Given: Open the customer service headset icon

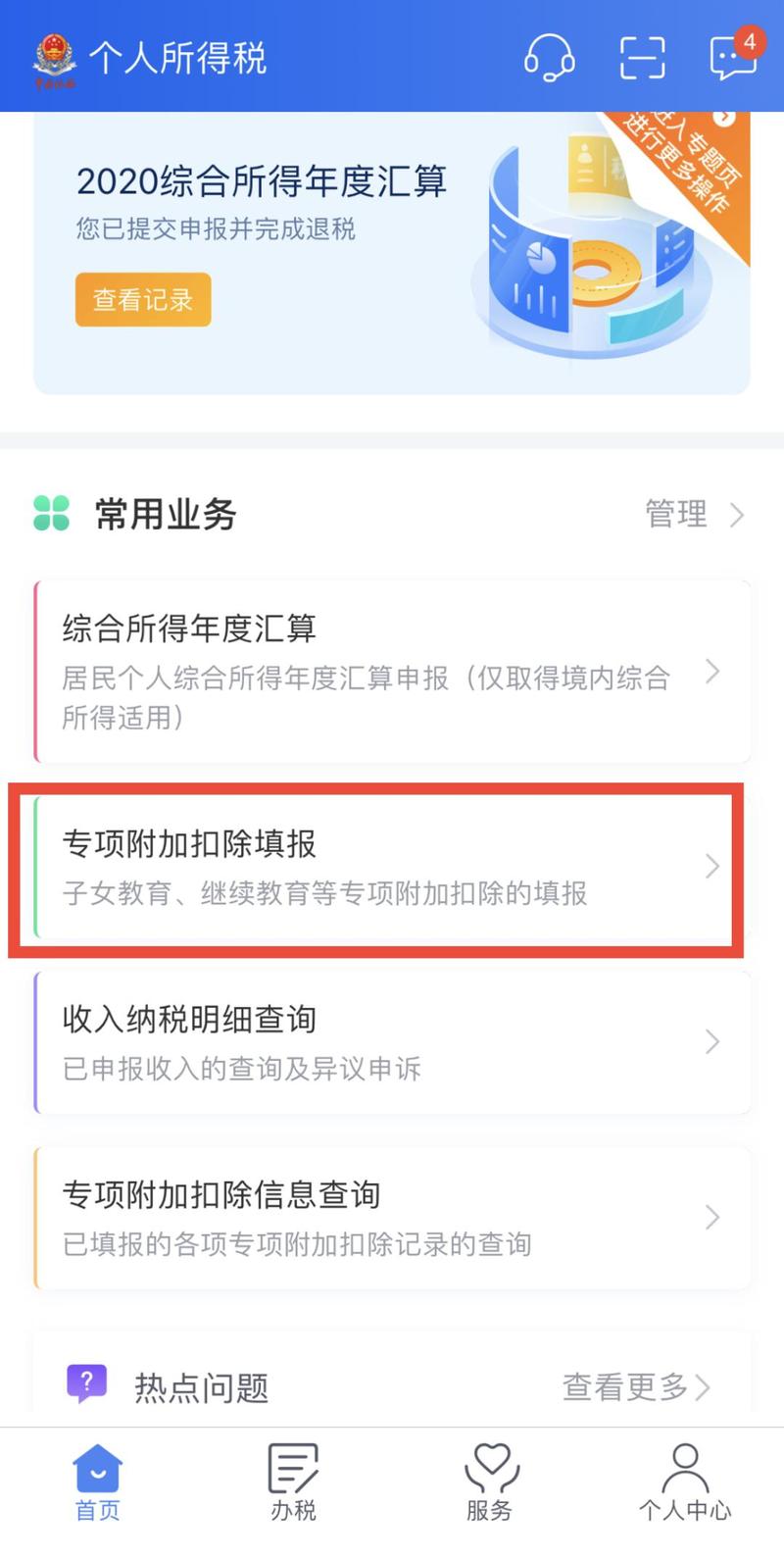Looking at the screenshot, I should point(549,57).
